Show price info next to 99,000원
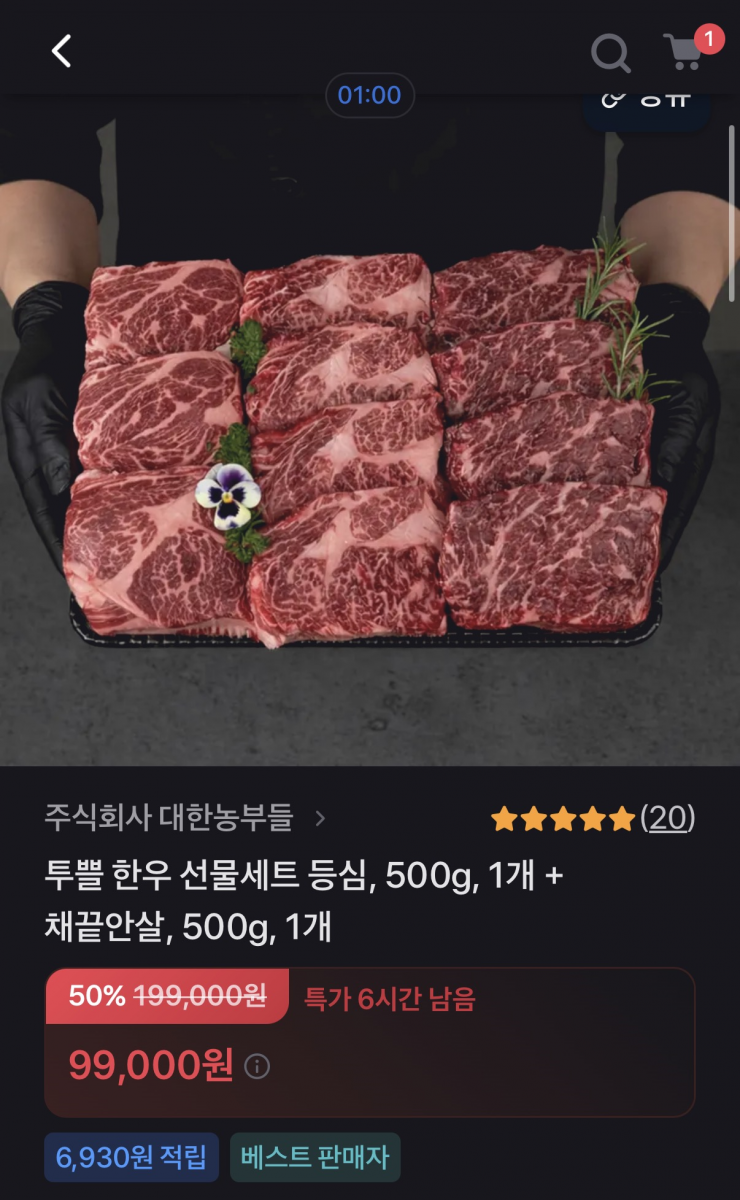The height and width of the screenshot is (1200, 740). click(257, 1066)
